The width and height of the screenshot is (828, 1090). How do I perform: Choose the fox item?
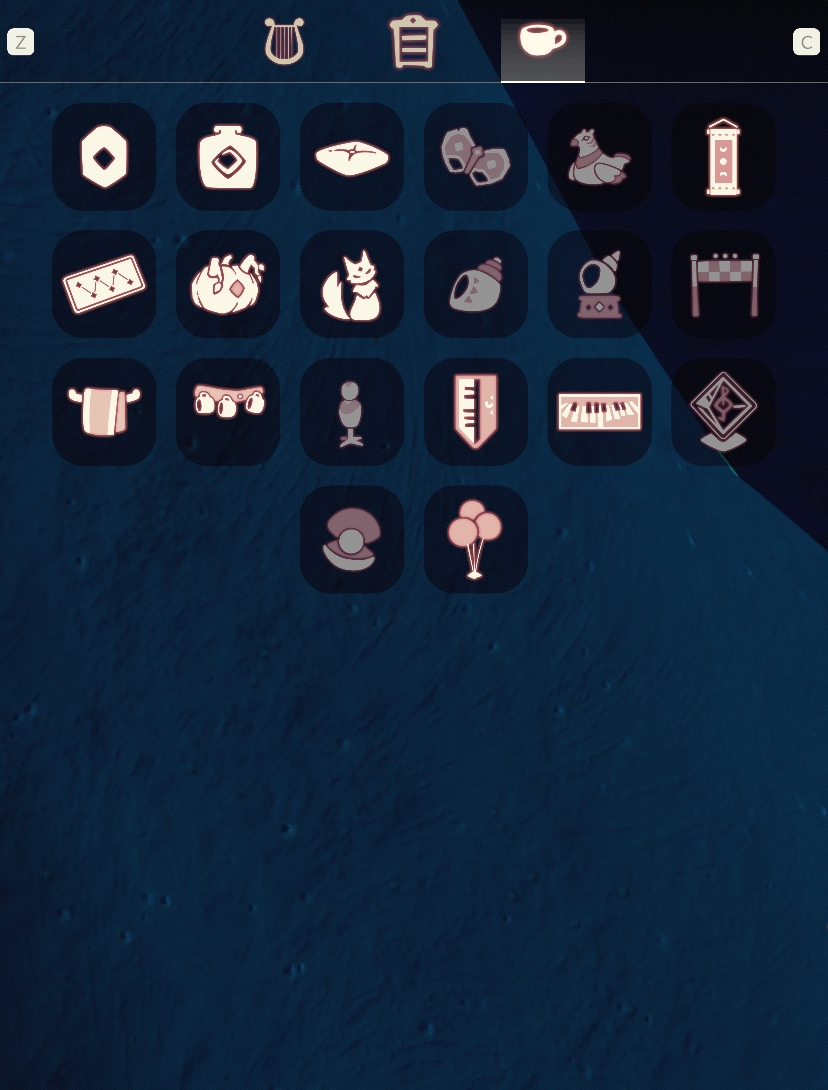click(352, 284)
